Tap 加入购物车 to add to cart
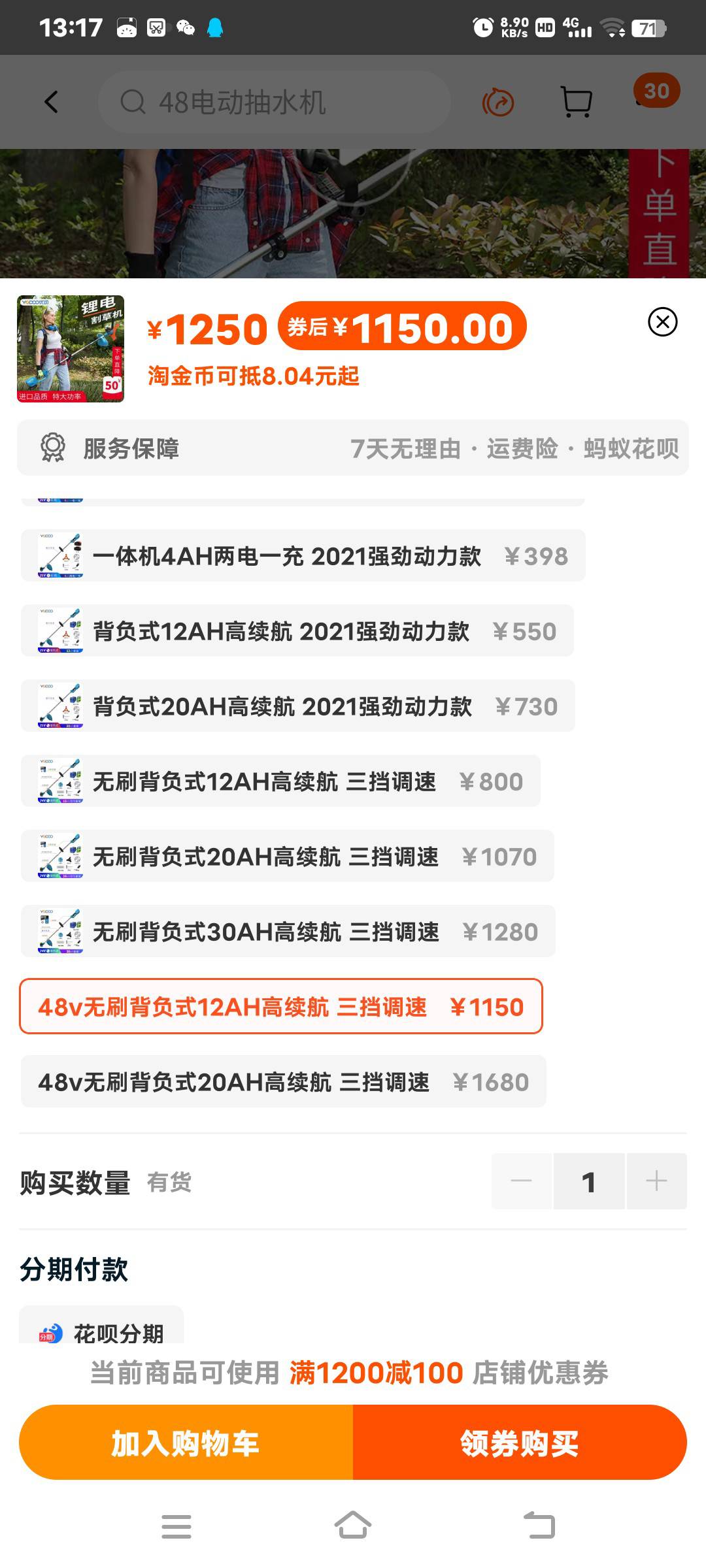Screen dimensions: 706x1568 coord(186,1443)
